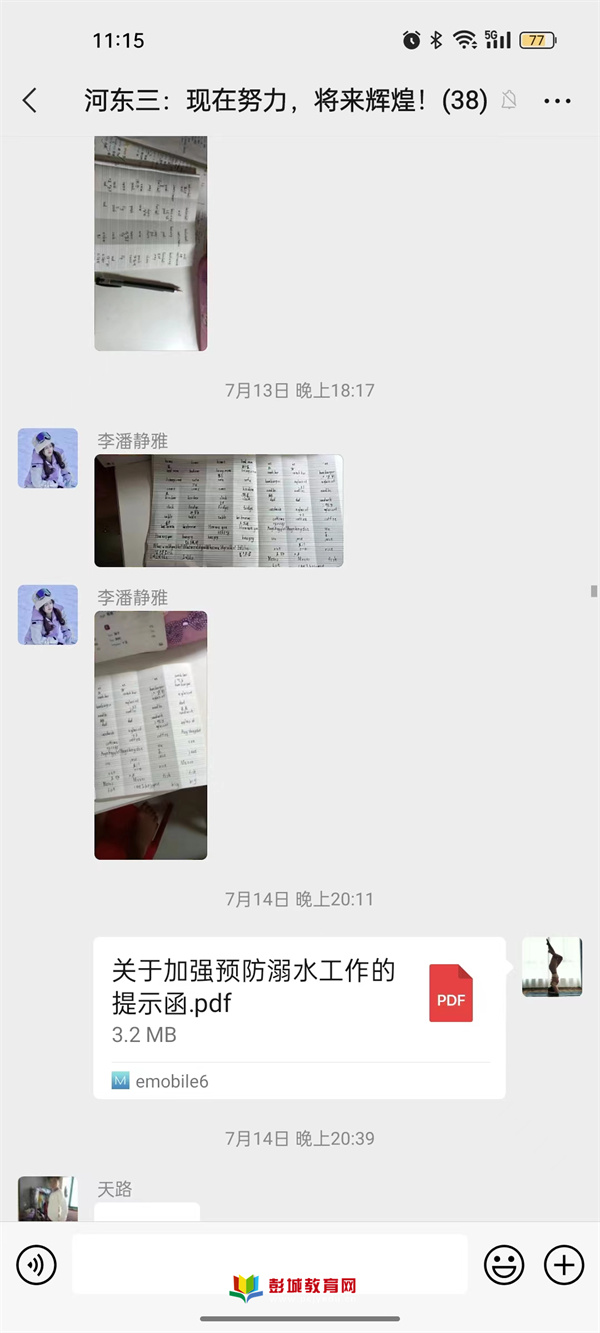Image resolution: width=600 pixels, height=1333 pixels.
Task: Open 天路's profile avatar
Action: click(x=47, y=1199)
